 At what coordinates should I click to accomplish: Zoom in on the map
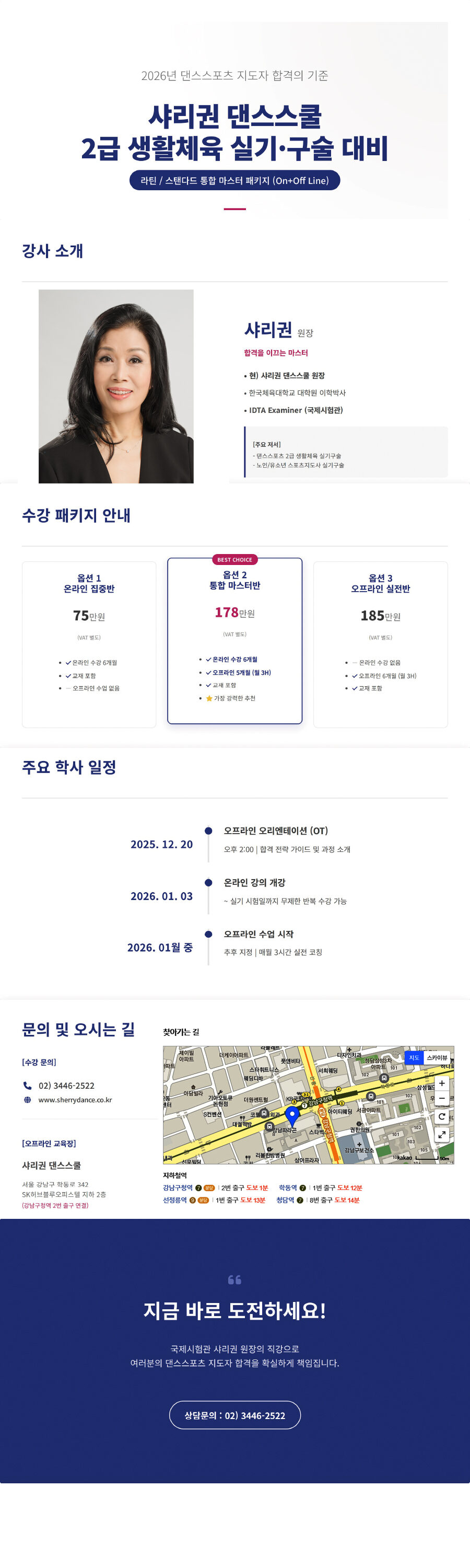coord(442,1083)
